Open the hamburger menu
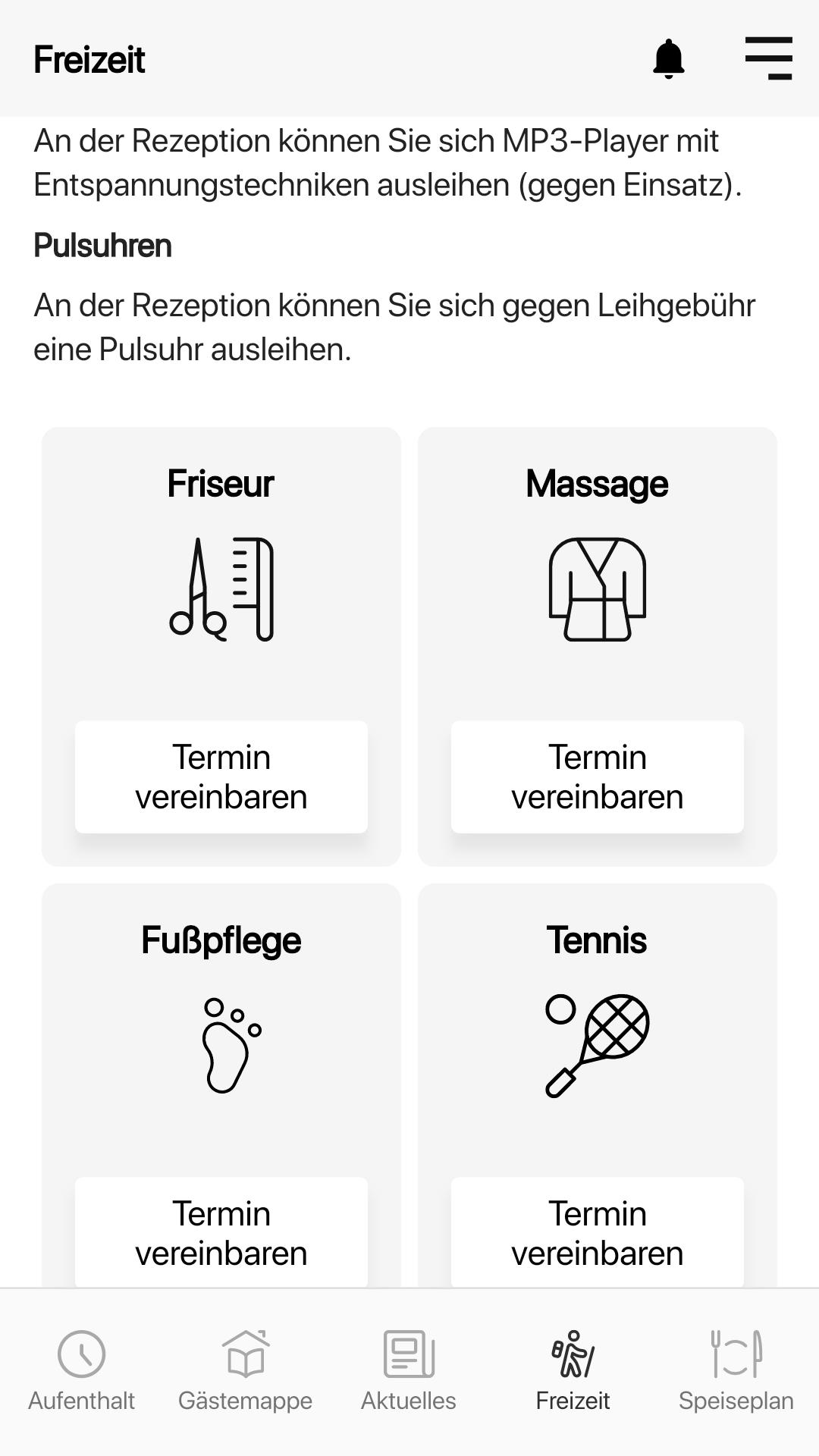This screenshot has width=819, height=1456. click(768, 58)
